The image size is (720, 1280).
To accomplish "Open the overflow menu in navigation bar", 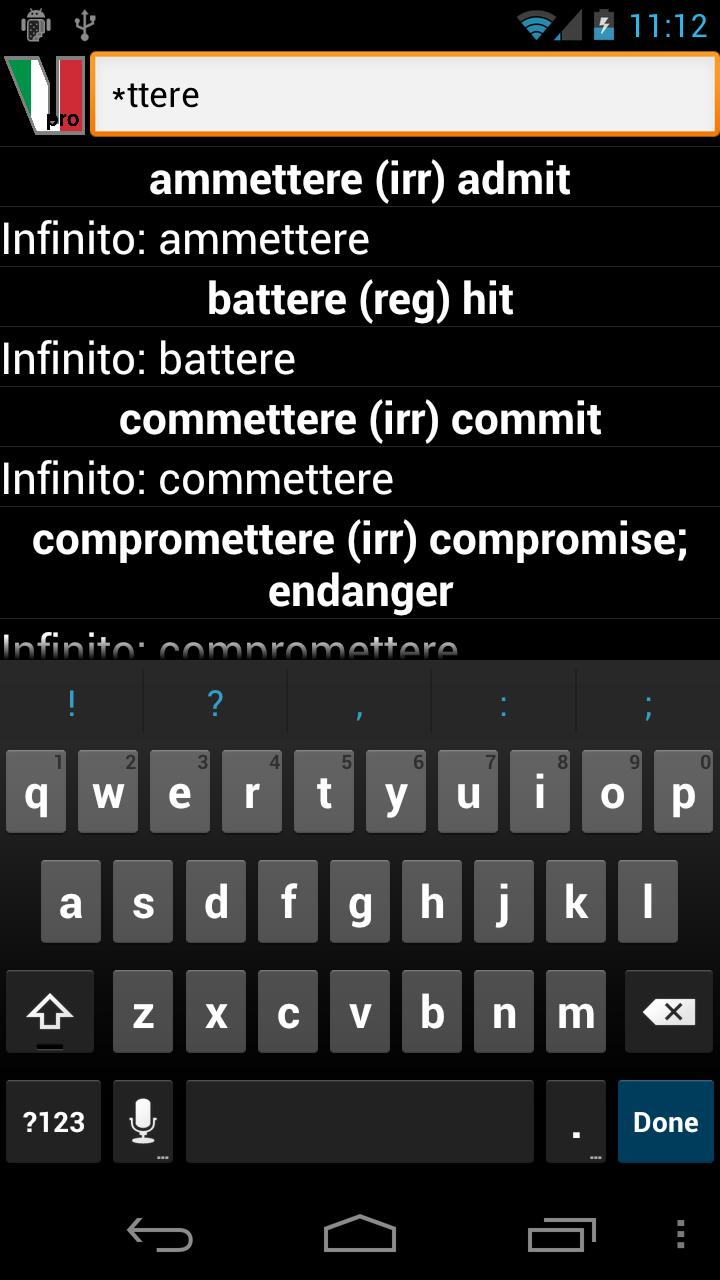I will click(x=680, y=1234).
